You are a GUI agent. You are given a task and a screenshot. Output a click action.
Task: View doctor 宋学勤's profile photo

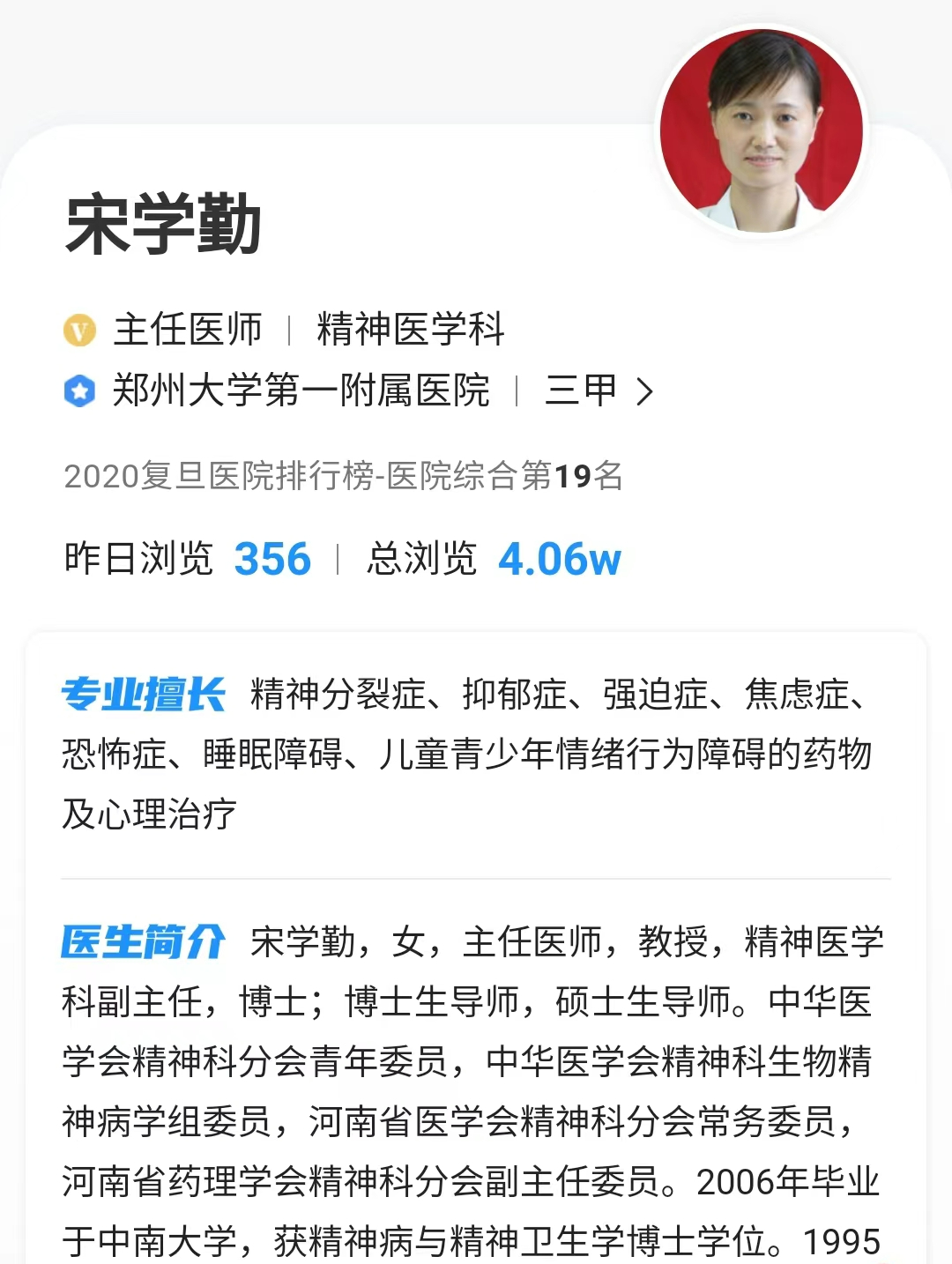(762, 130)
